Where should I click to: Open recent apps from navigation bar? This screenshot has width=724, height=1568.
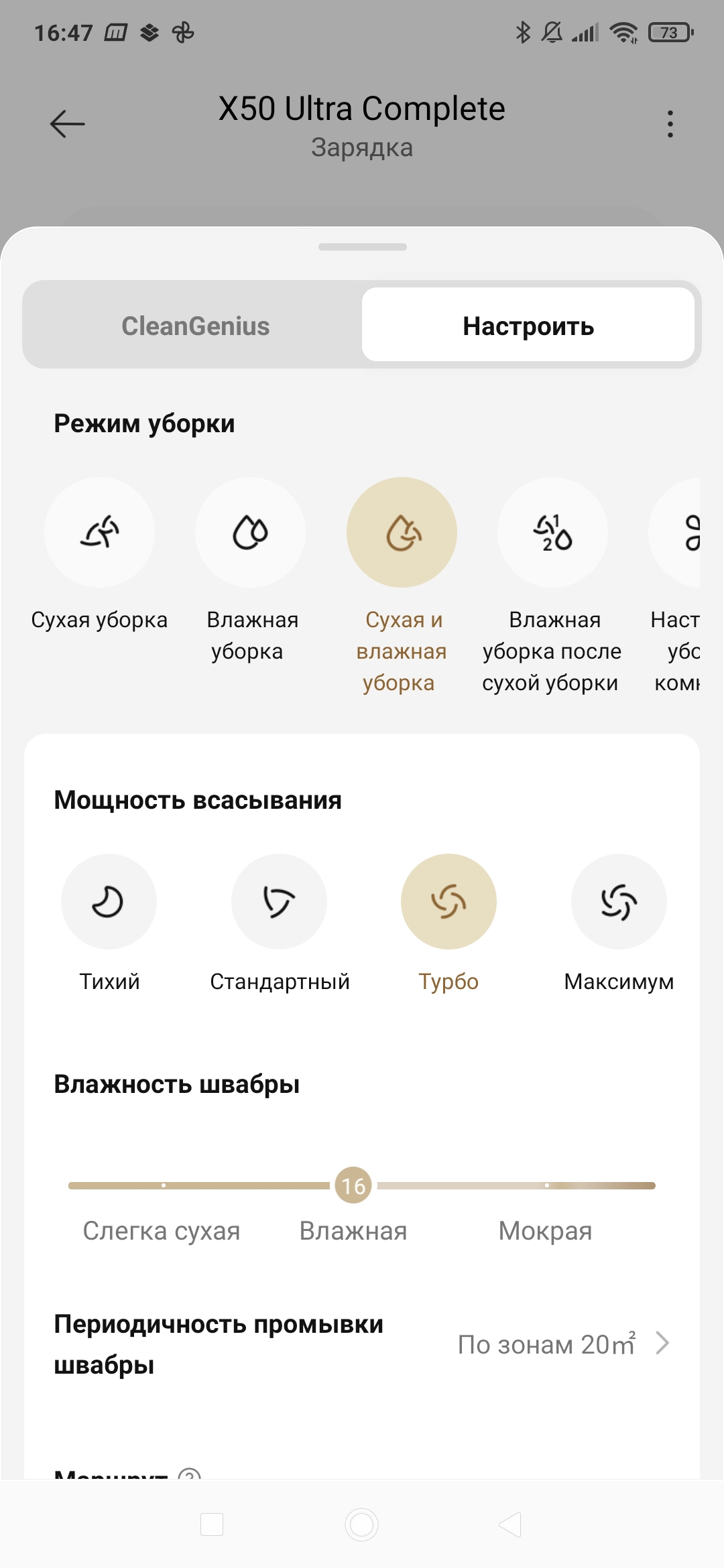(212, 1525)
